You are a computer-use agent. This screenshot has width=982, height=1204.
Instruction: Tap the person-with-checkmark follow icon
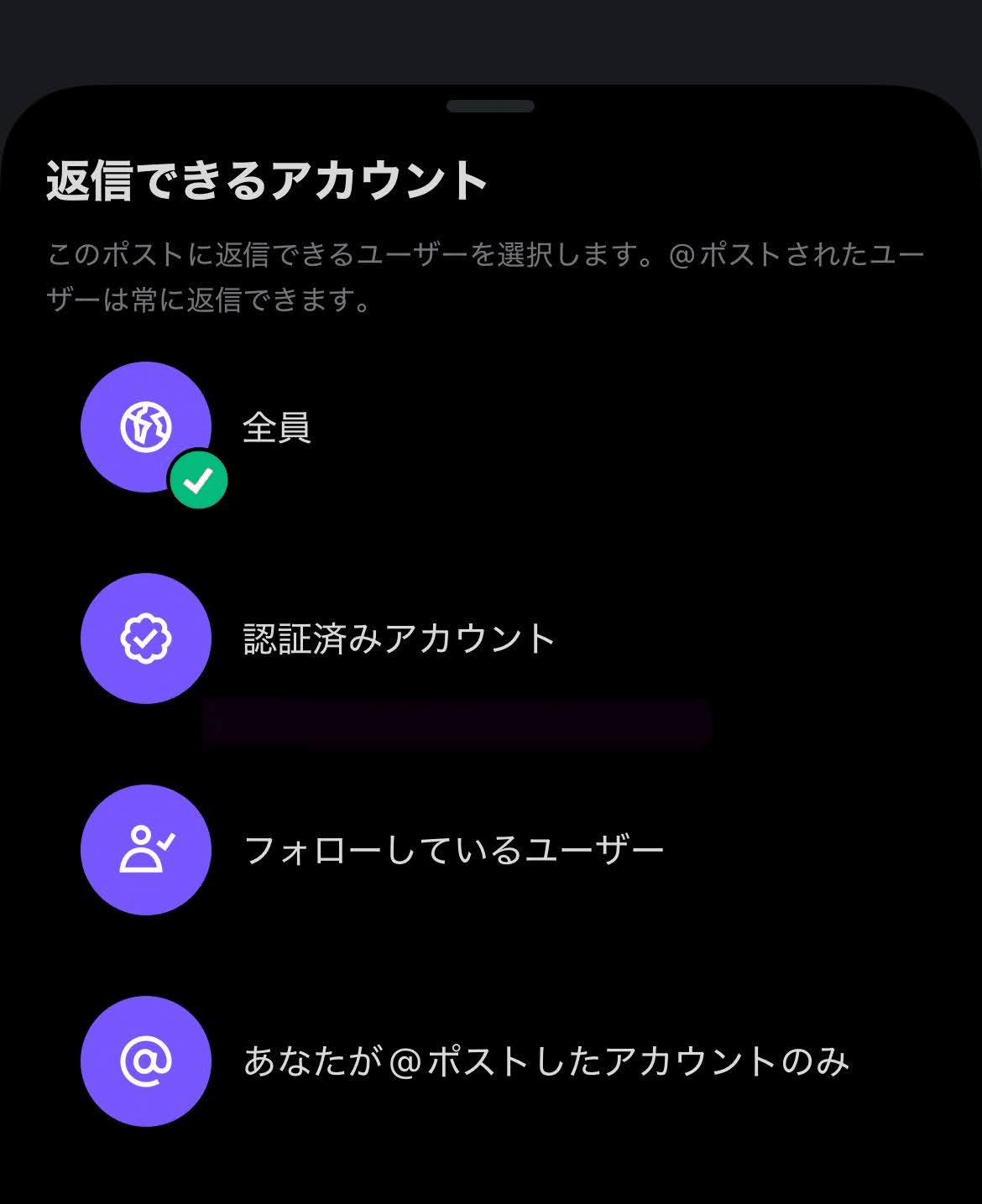pyautogui.click(x=145, y=850)
